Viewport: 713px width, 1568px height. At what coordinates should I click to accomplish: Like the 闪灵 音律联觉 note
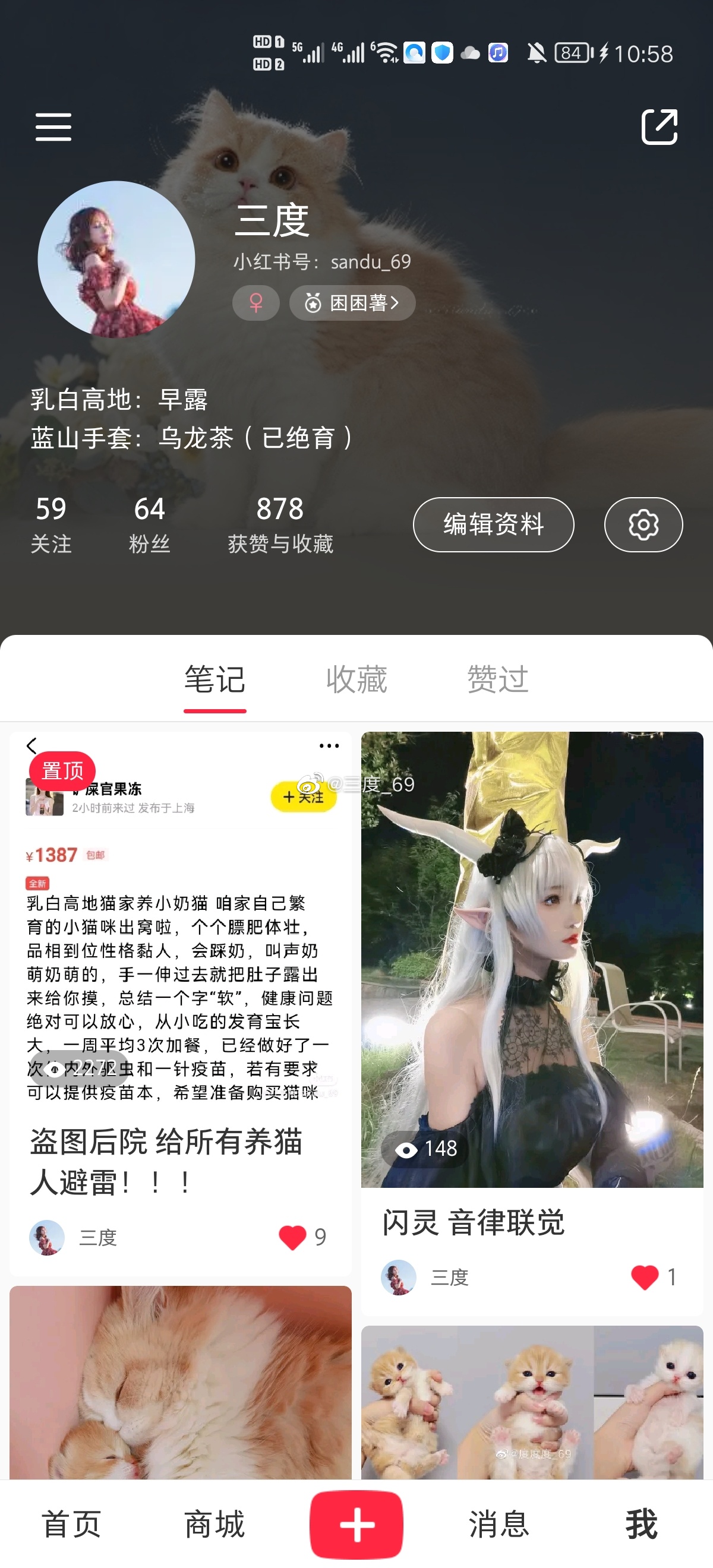(645, 1278)
